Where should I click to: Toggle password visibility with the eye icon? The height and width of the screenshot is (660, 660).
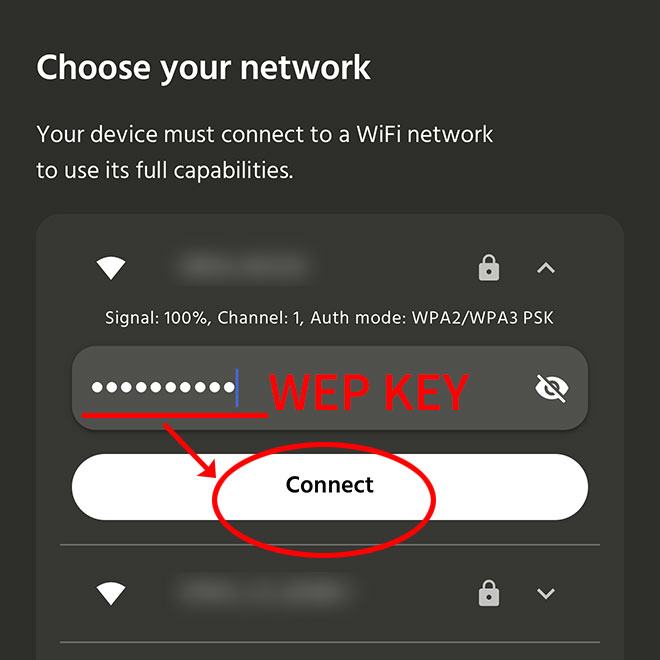[x=550, y=388]
